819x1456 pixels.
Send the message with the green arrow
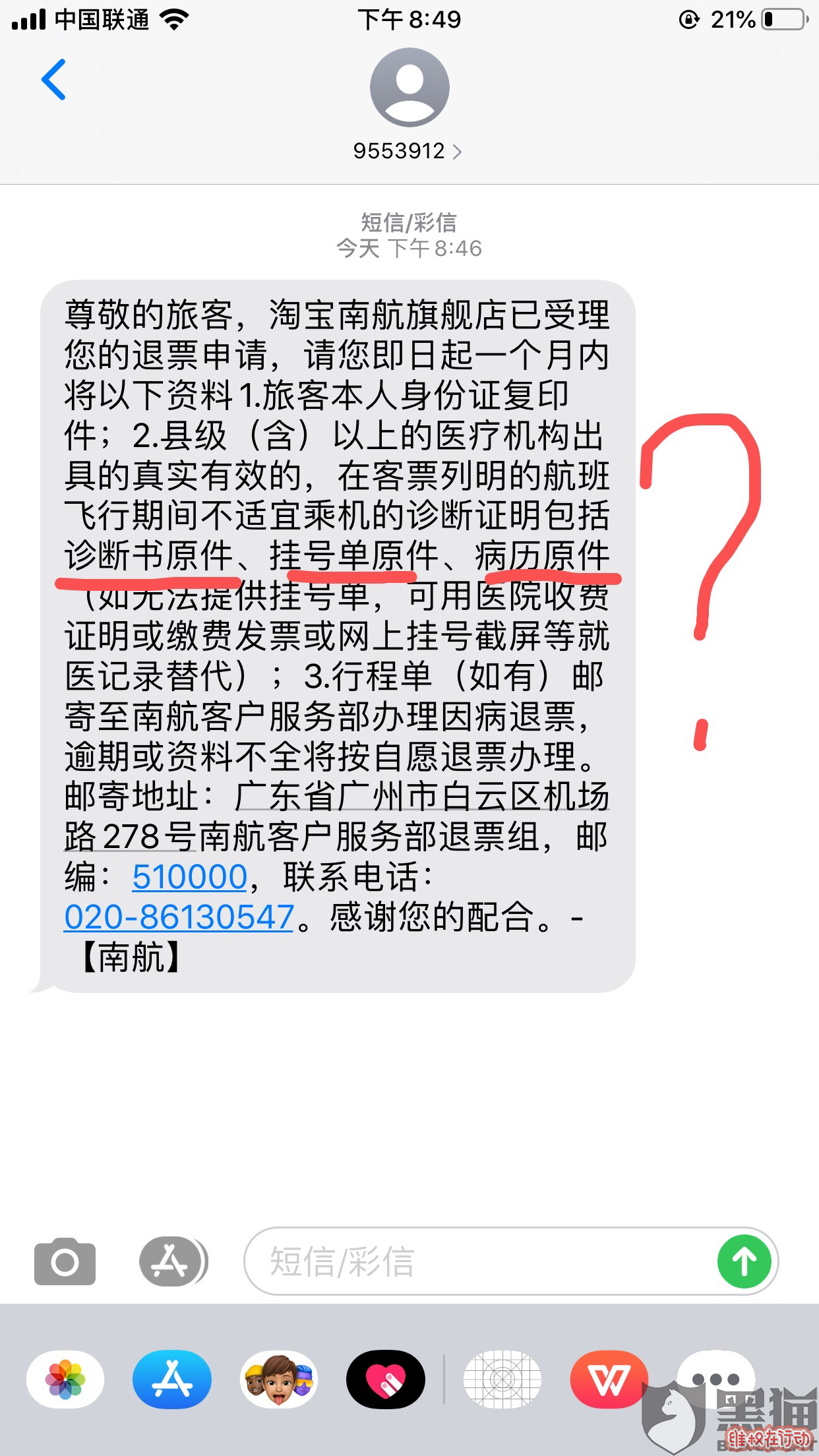click(x=744, y=1262)
